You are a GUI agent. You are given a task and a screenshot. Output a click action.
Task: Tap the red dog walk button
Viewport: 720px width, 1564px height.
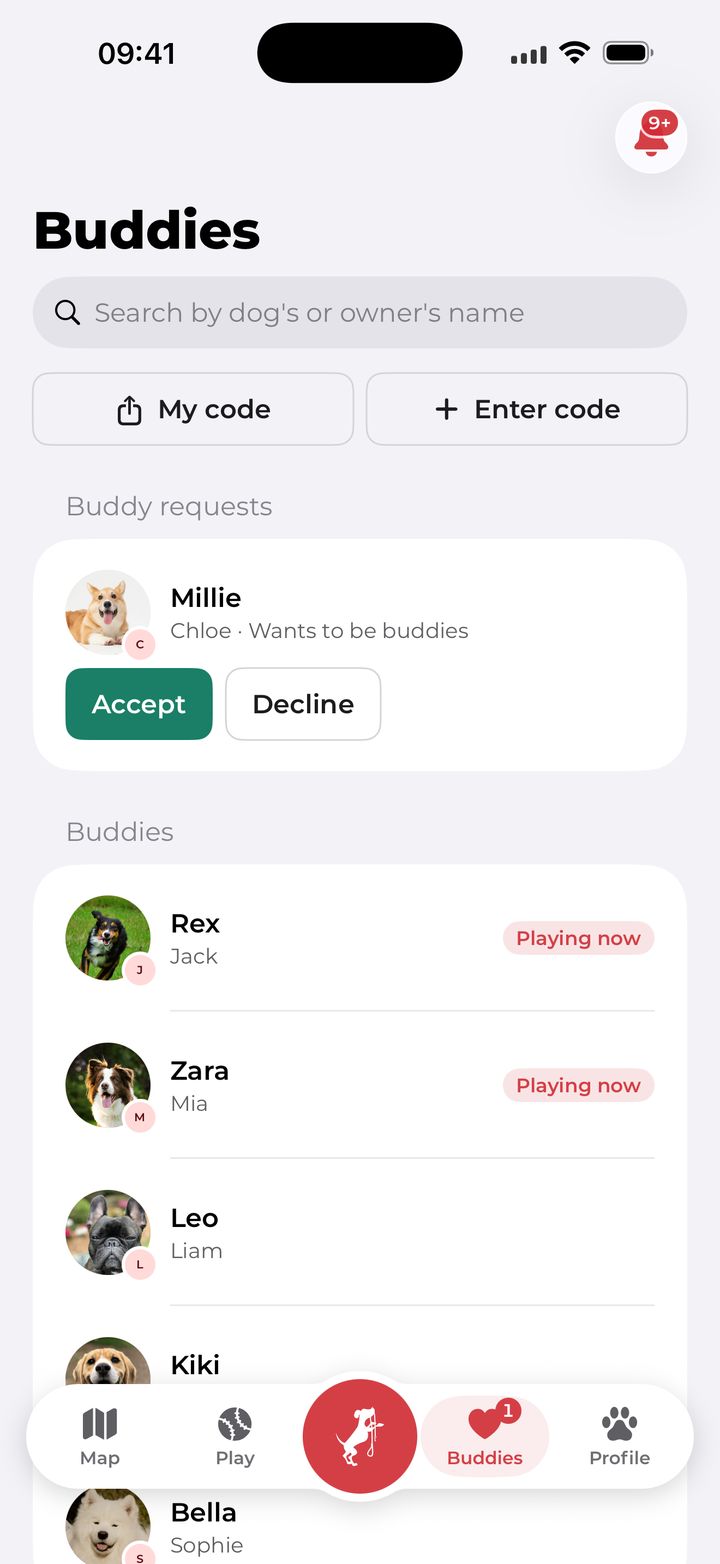pyautogui.click(x=360, y=1436)
